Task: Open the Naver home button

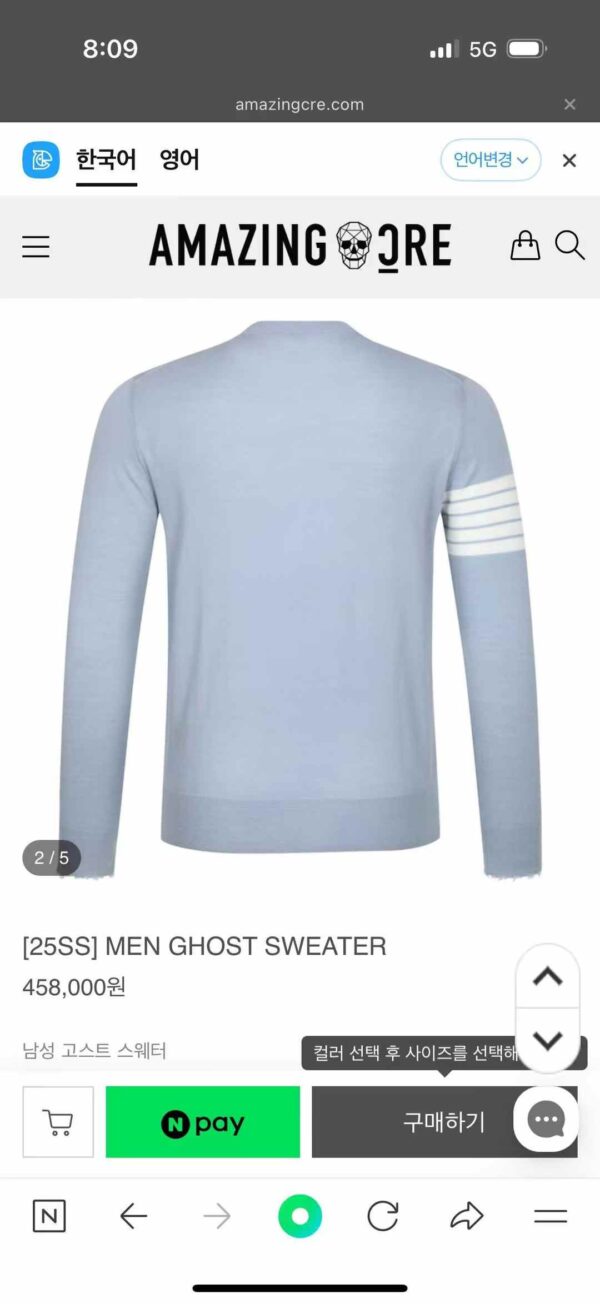Action: click(49, 1216)
